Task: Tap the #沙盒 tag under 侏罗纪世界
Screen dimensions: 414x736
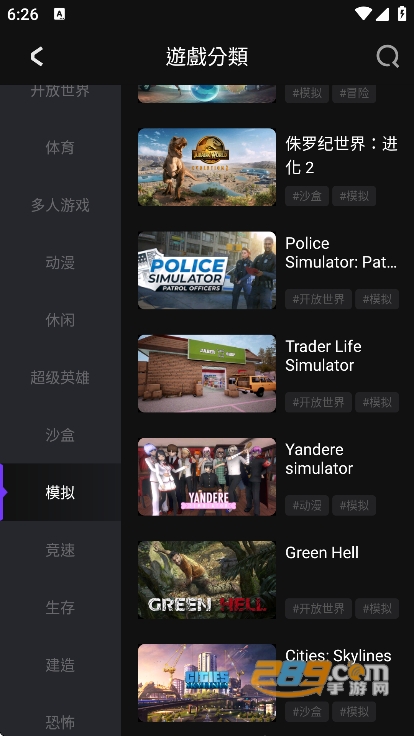Action: coord(307,196)
